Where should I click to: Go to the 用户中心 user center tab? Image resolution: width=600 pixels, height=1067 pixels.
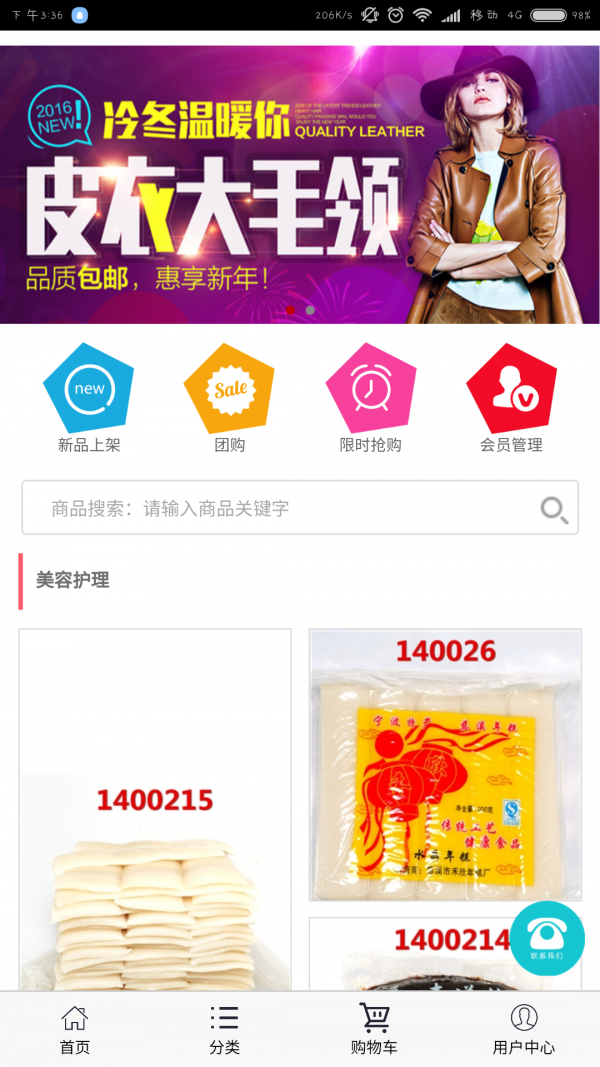[524, 1030]
